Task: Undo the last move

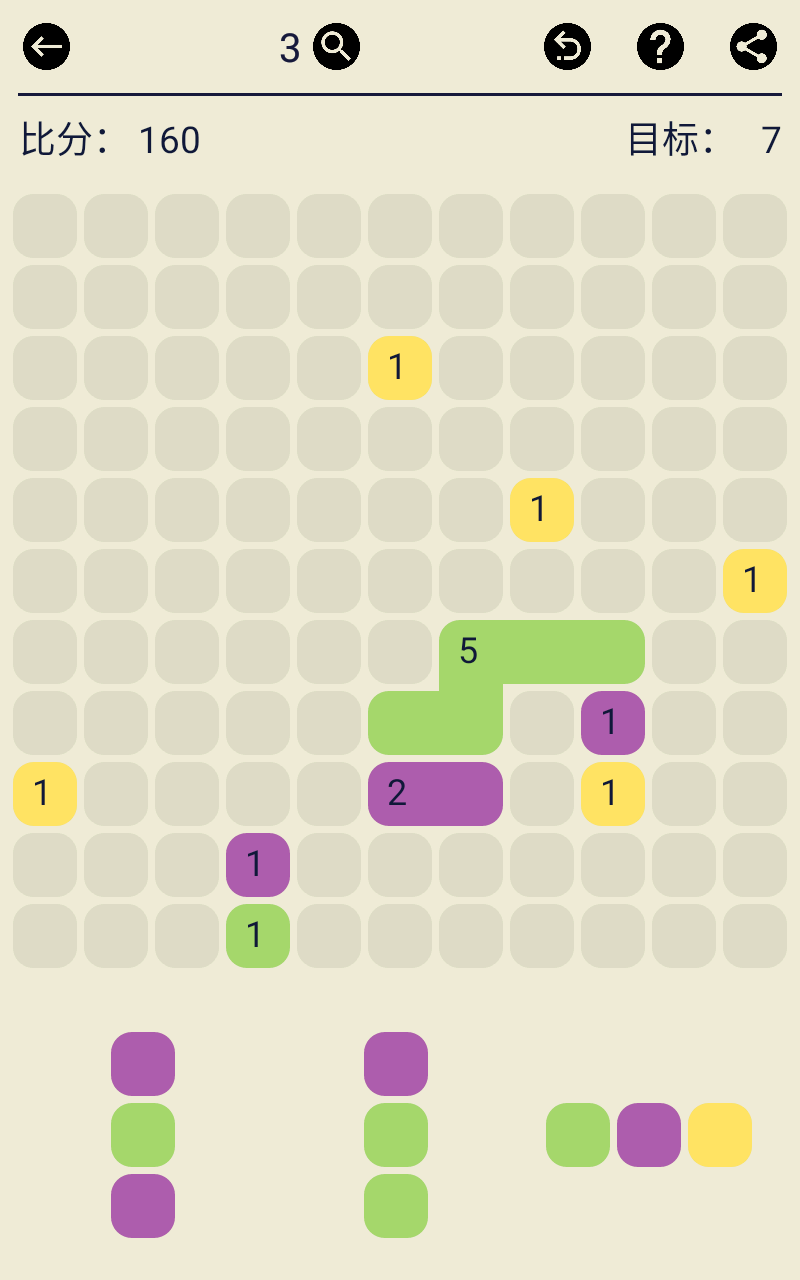Action: pyautogui.click(x=567, y=47)
